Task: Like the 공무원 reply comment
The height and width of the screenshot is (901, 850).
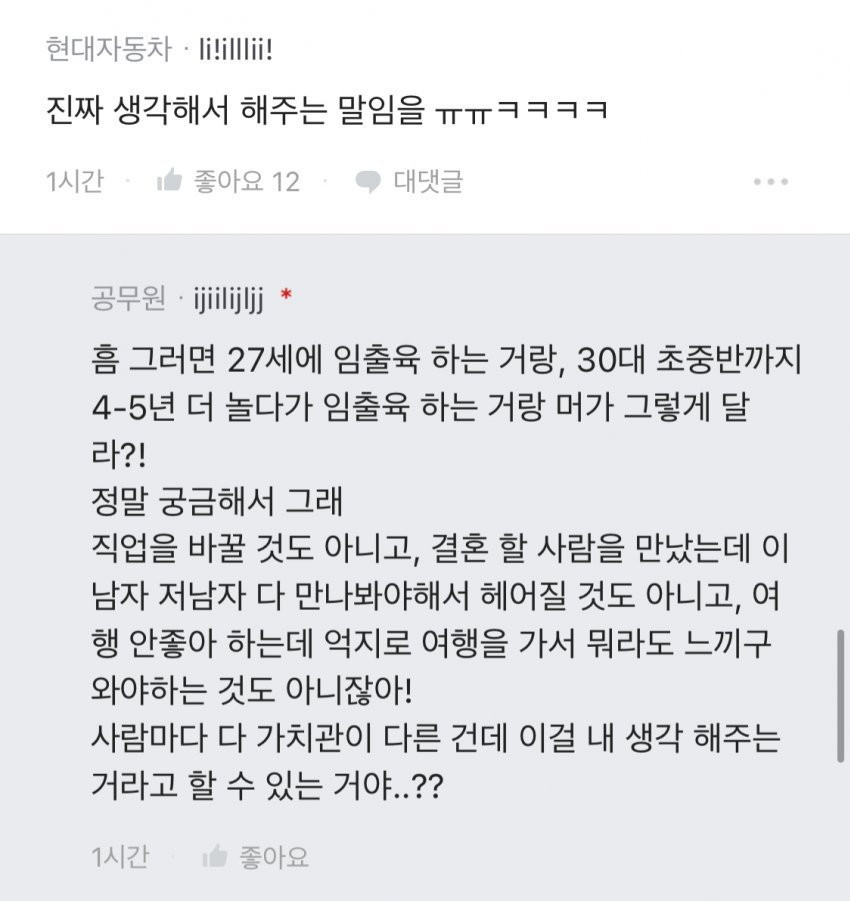Action: coord(255,856)
